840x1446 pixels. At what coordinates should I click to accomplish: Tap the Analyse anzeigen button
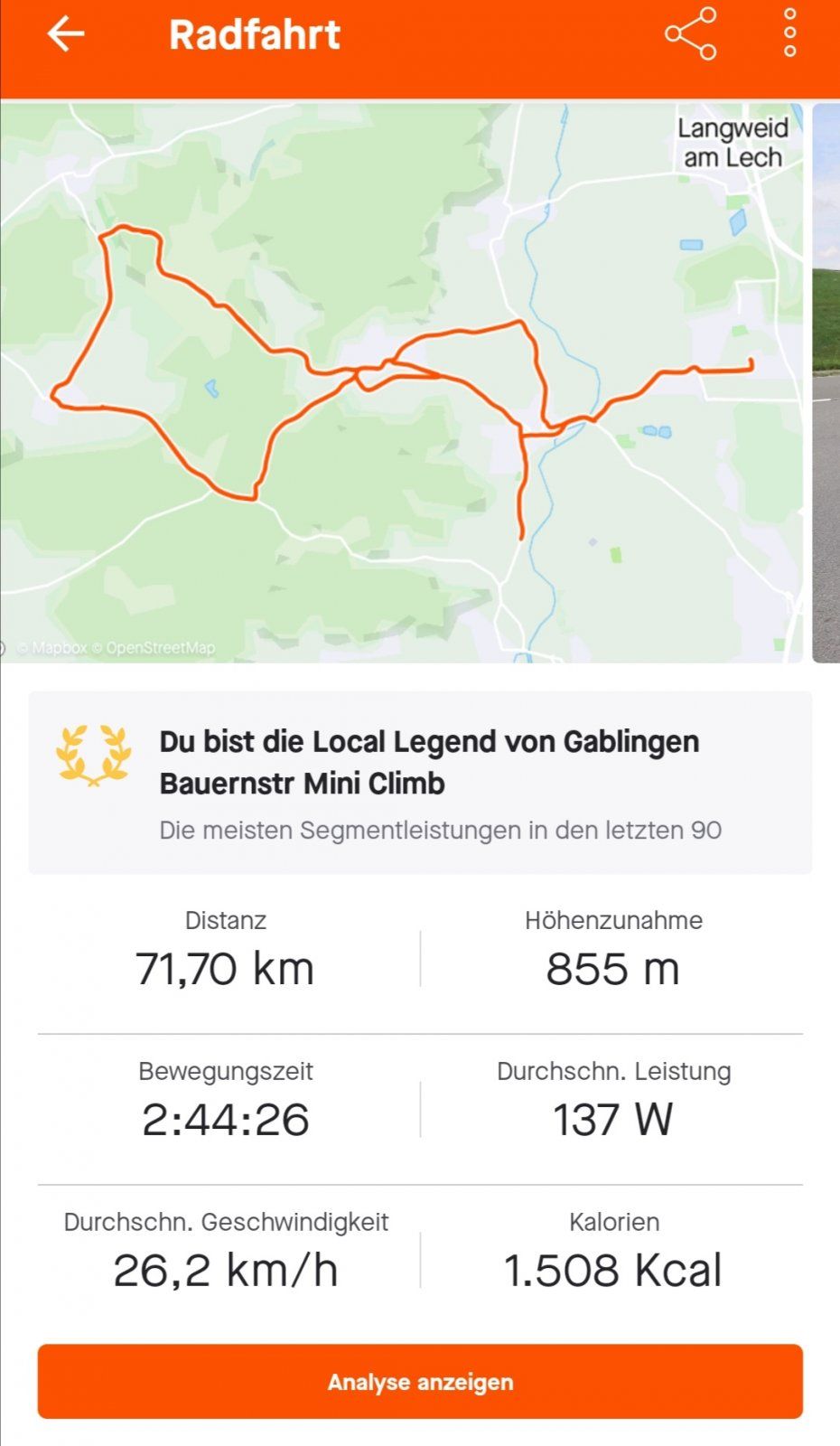(x=420, y=1381)
